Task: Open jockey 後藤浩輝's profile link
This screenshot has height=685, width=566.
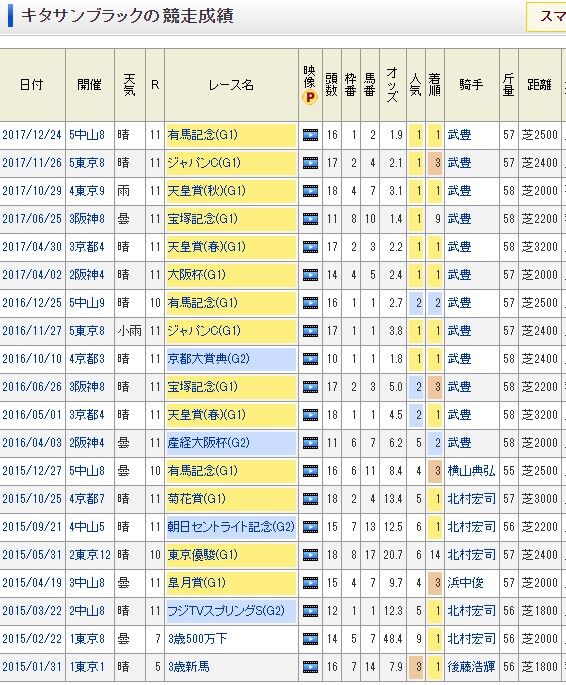Action: tap(471, 667)
